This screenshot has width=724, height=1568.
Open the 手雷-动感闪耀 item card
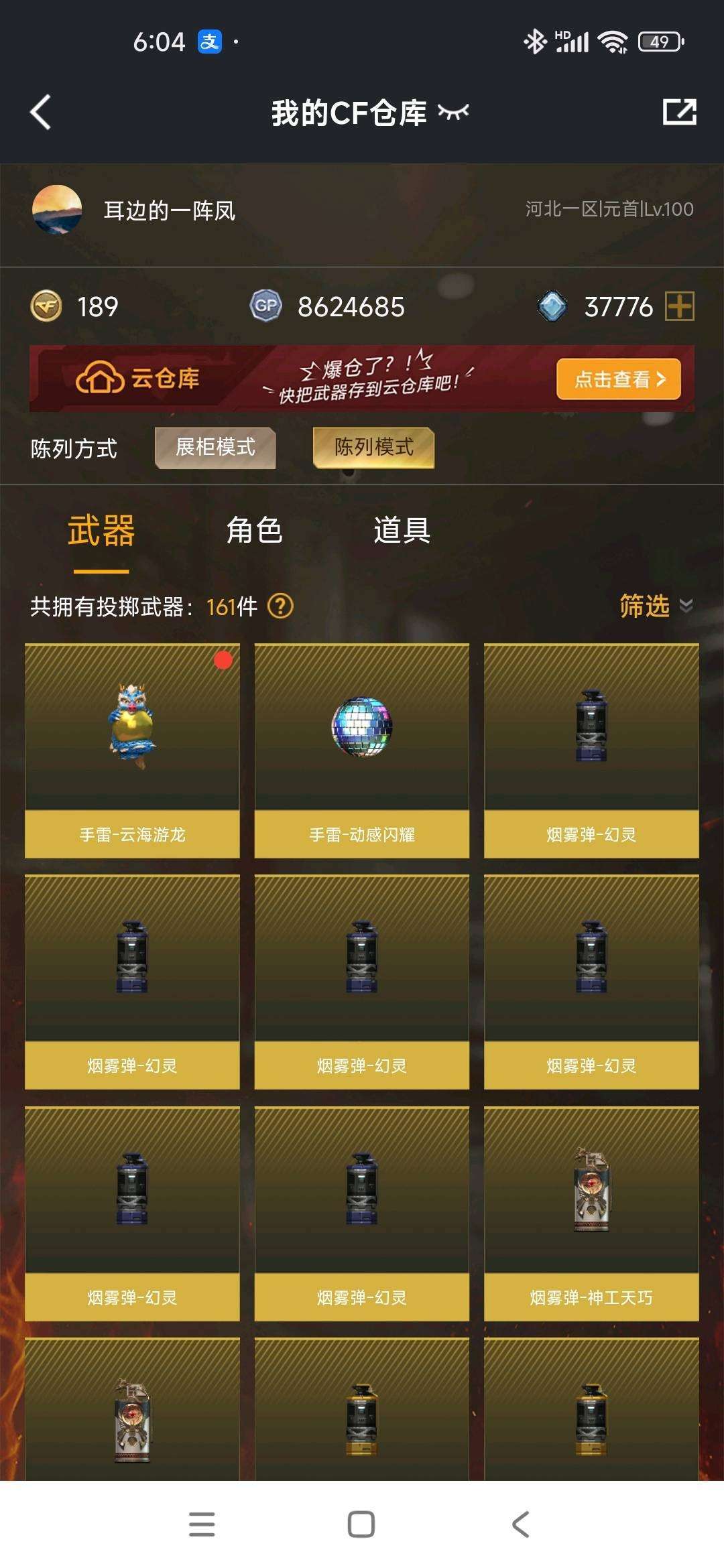click(362, 750)
